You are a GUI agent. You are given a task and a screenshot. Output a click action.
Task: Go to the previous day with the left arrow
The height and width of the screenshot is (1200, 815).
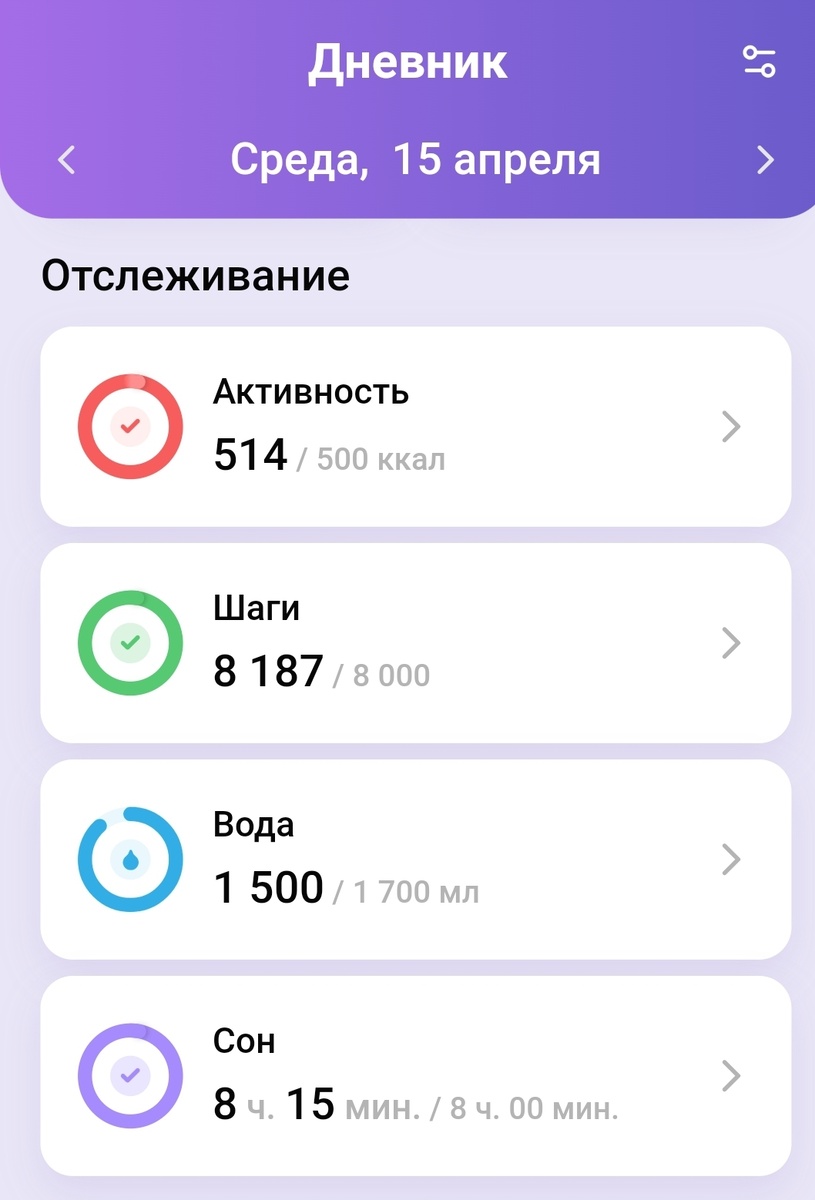[66, 159]
